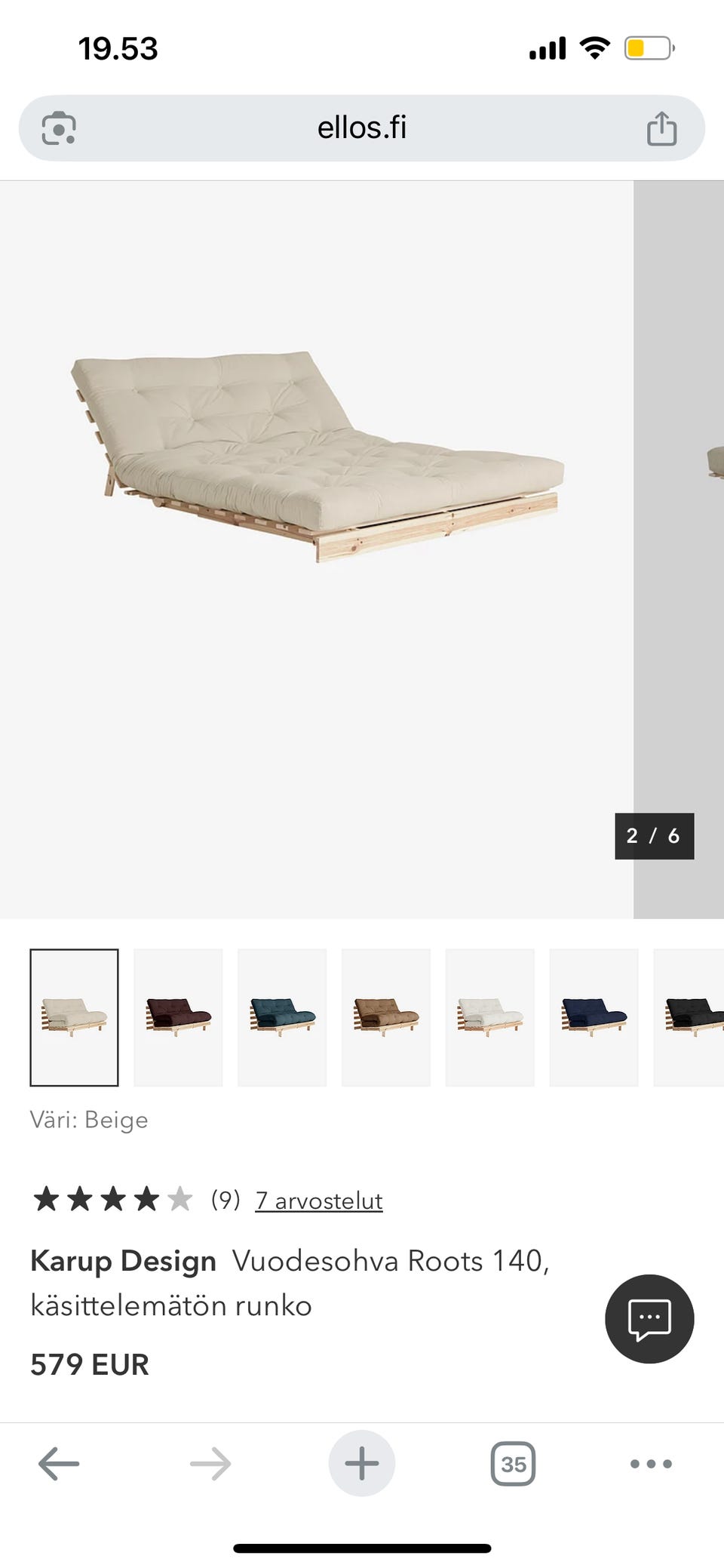
Task: Open a new browser tab
Action: click(362, 1464)
